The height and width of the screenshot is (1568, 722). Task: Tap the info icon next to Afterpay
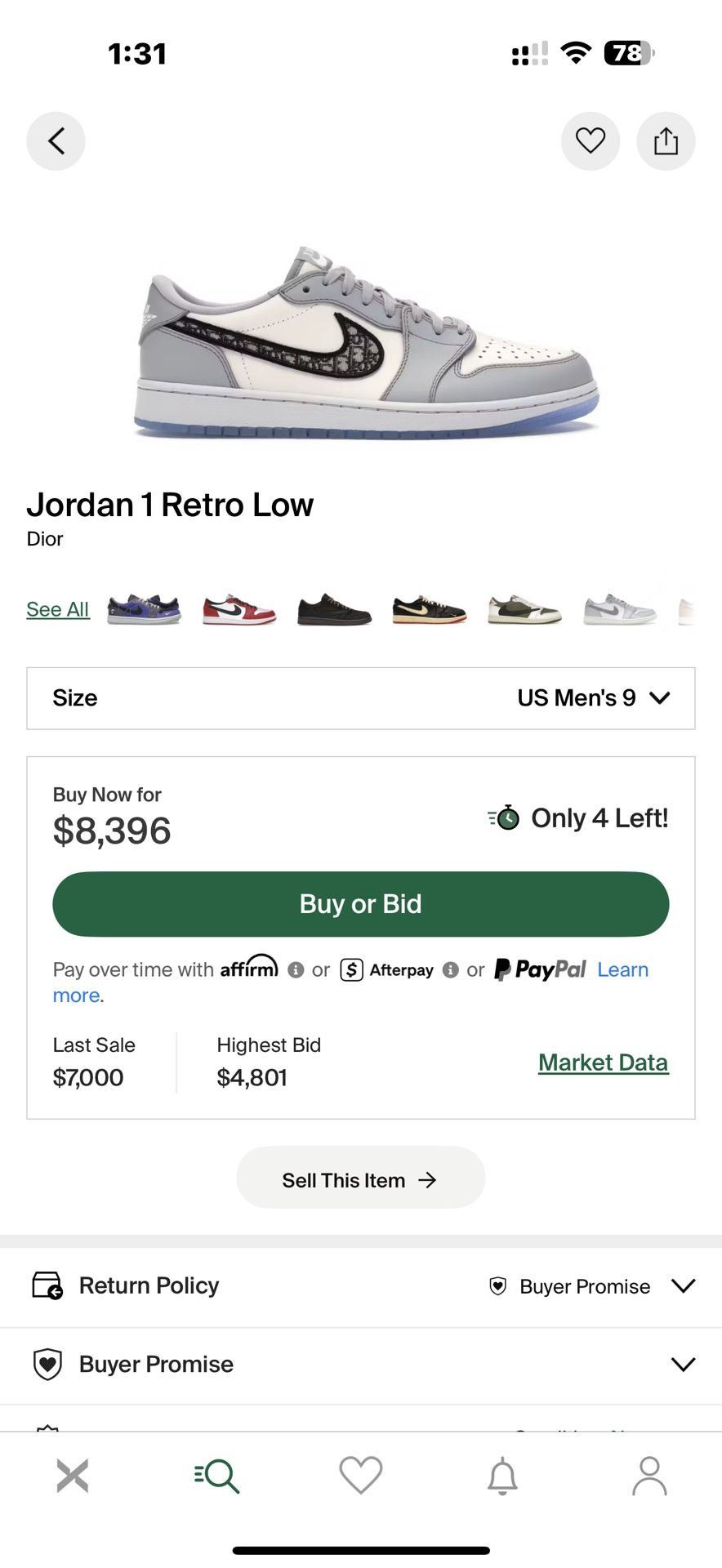449,971
